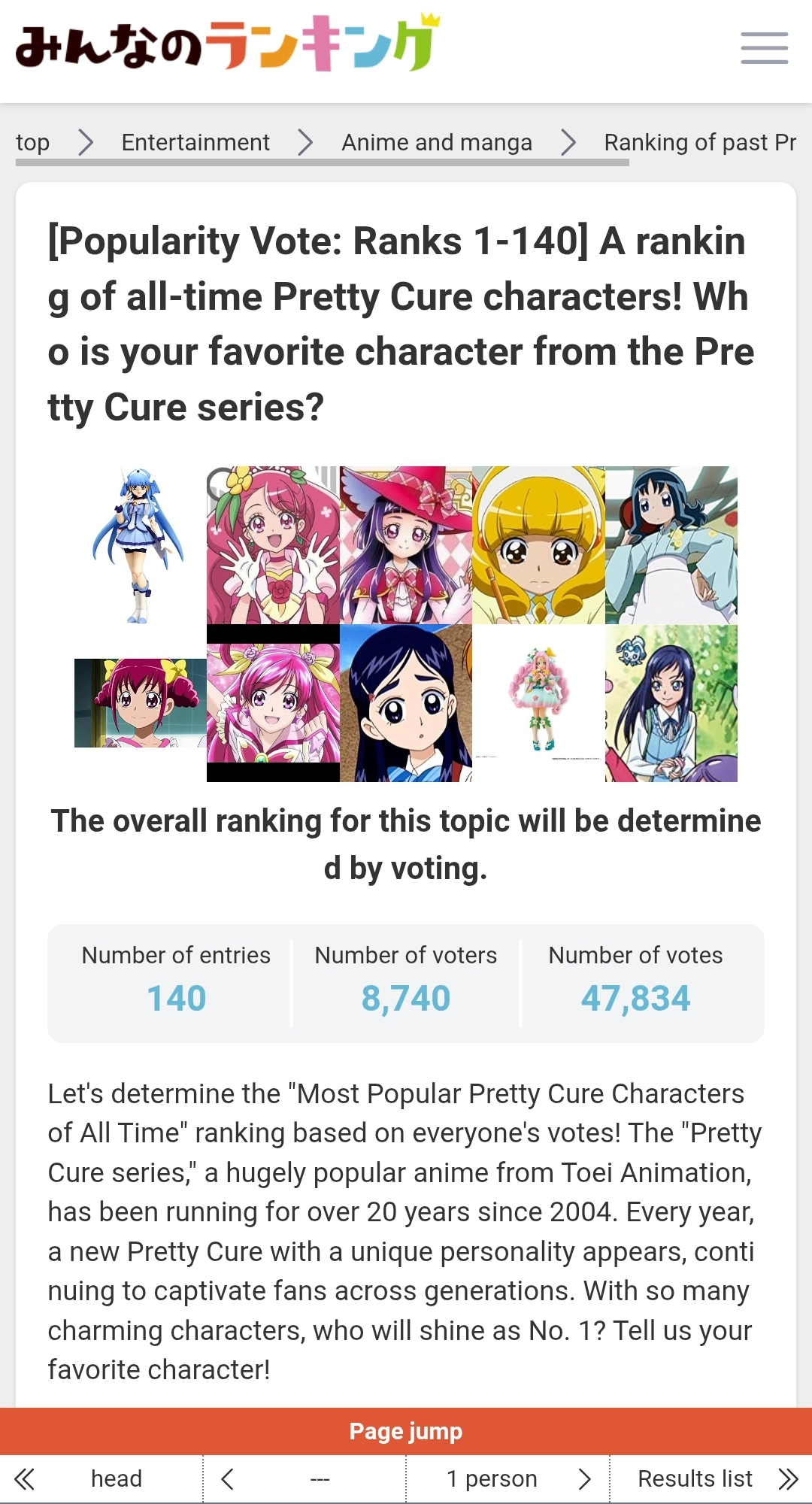Go to the previous page
Viewport: 812px width, 1504px height.
coord(304,1478)
